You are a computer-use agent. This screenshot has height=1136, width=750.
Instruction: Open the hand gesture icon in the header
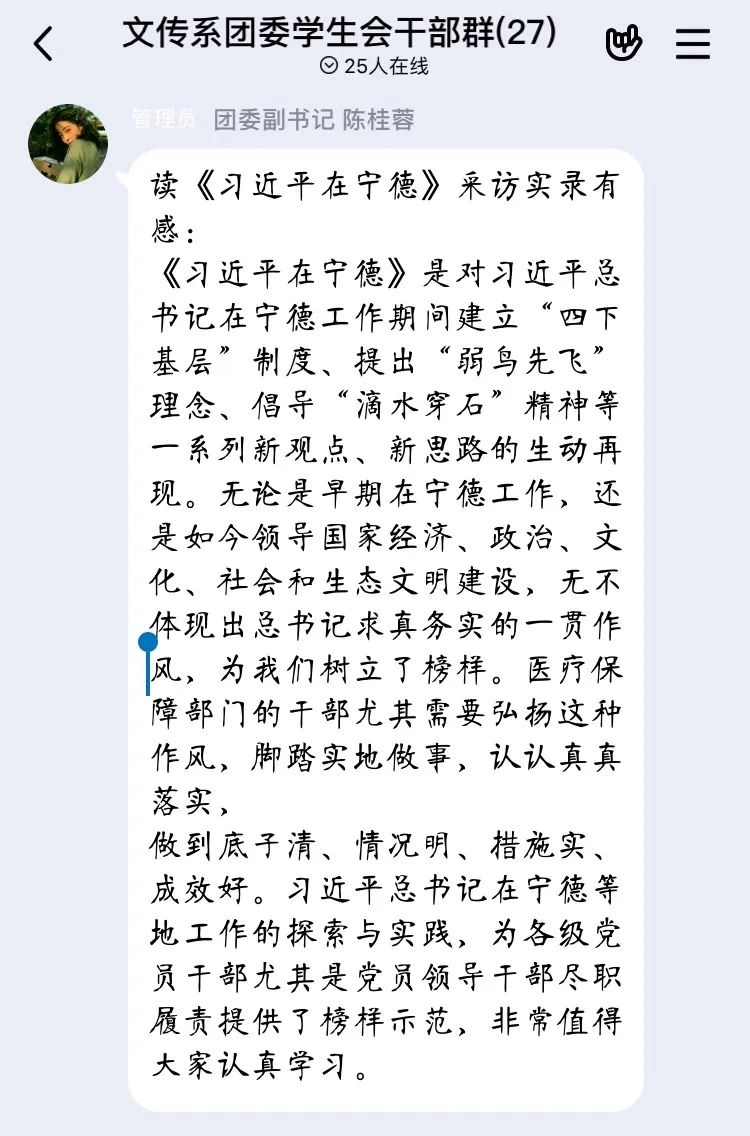click(x=624, y=43)
